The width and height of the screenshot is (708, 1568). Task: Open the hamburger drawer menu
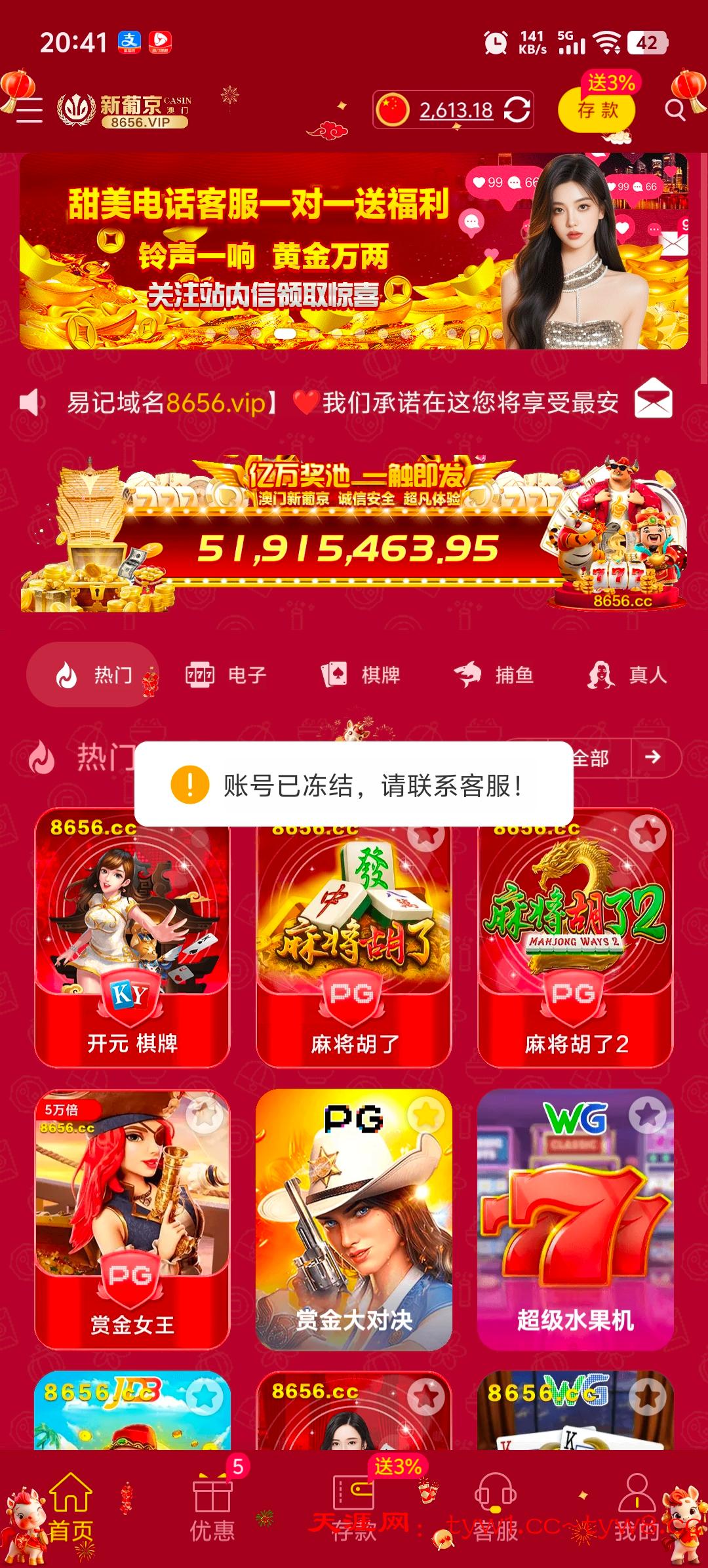[x=29, y=109]
